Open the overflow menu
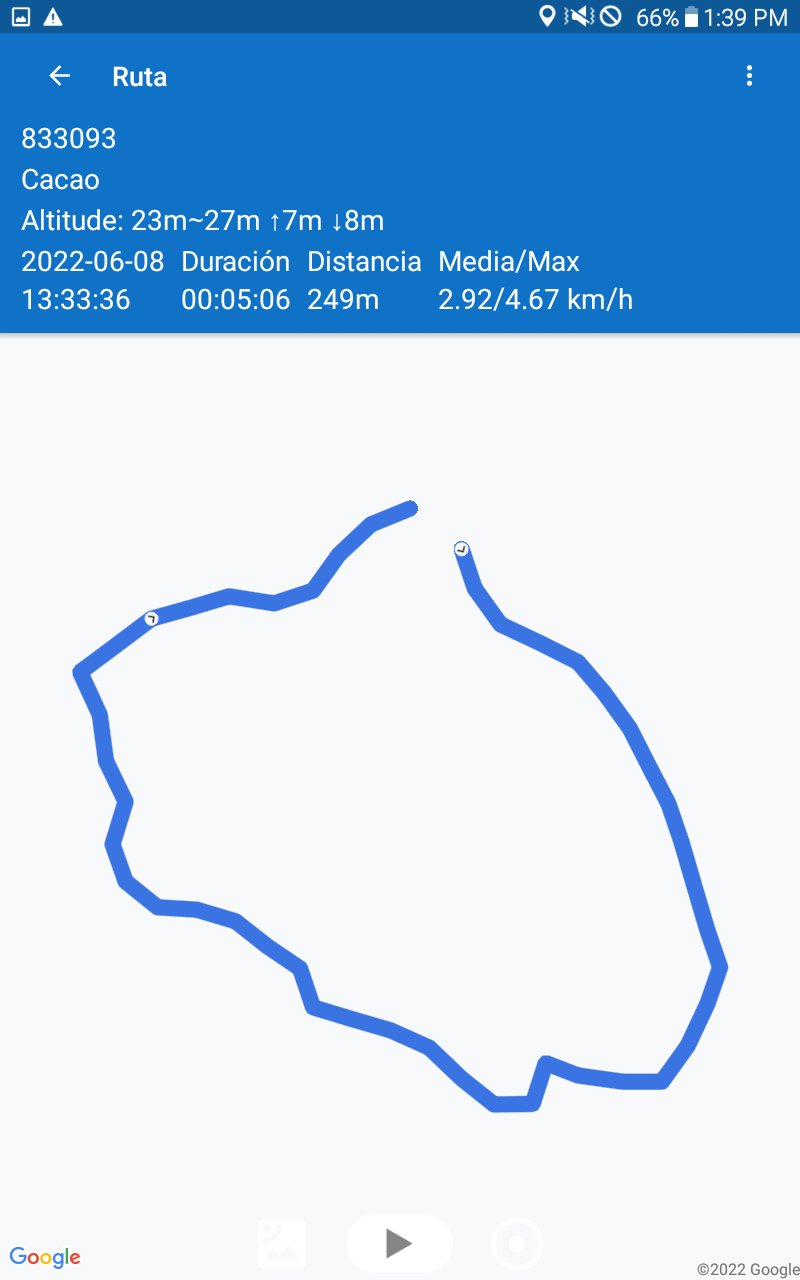Viewport: 800px width, 1280px height. [749, 76]
